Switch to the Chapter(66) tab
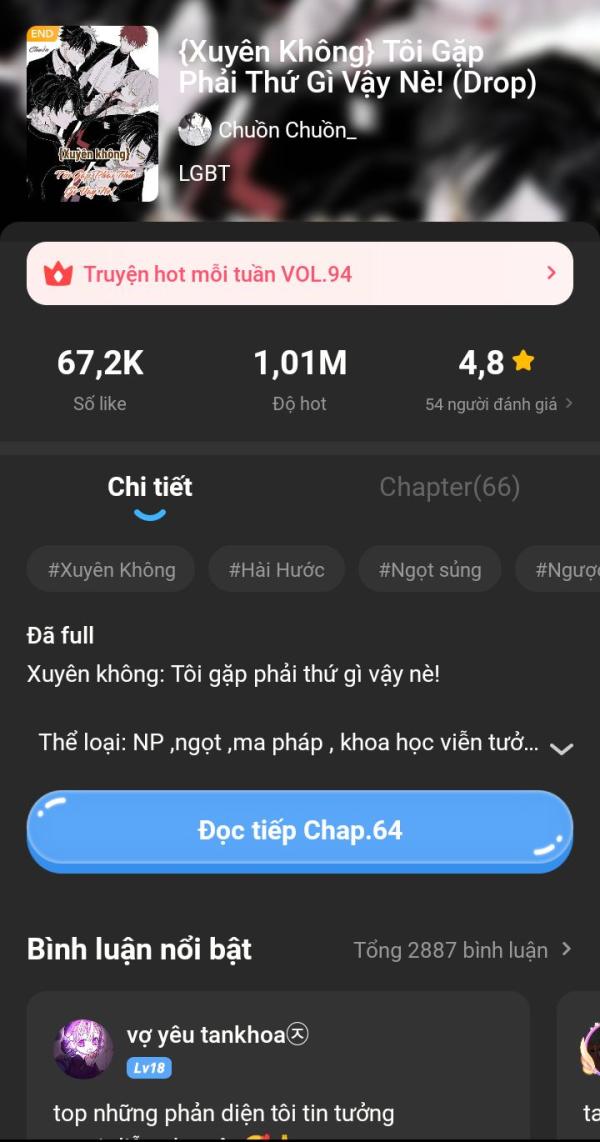 [449, 487]
